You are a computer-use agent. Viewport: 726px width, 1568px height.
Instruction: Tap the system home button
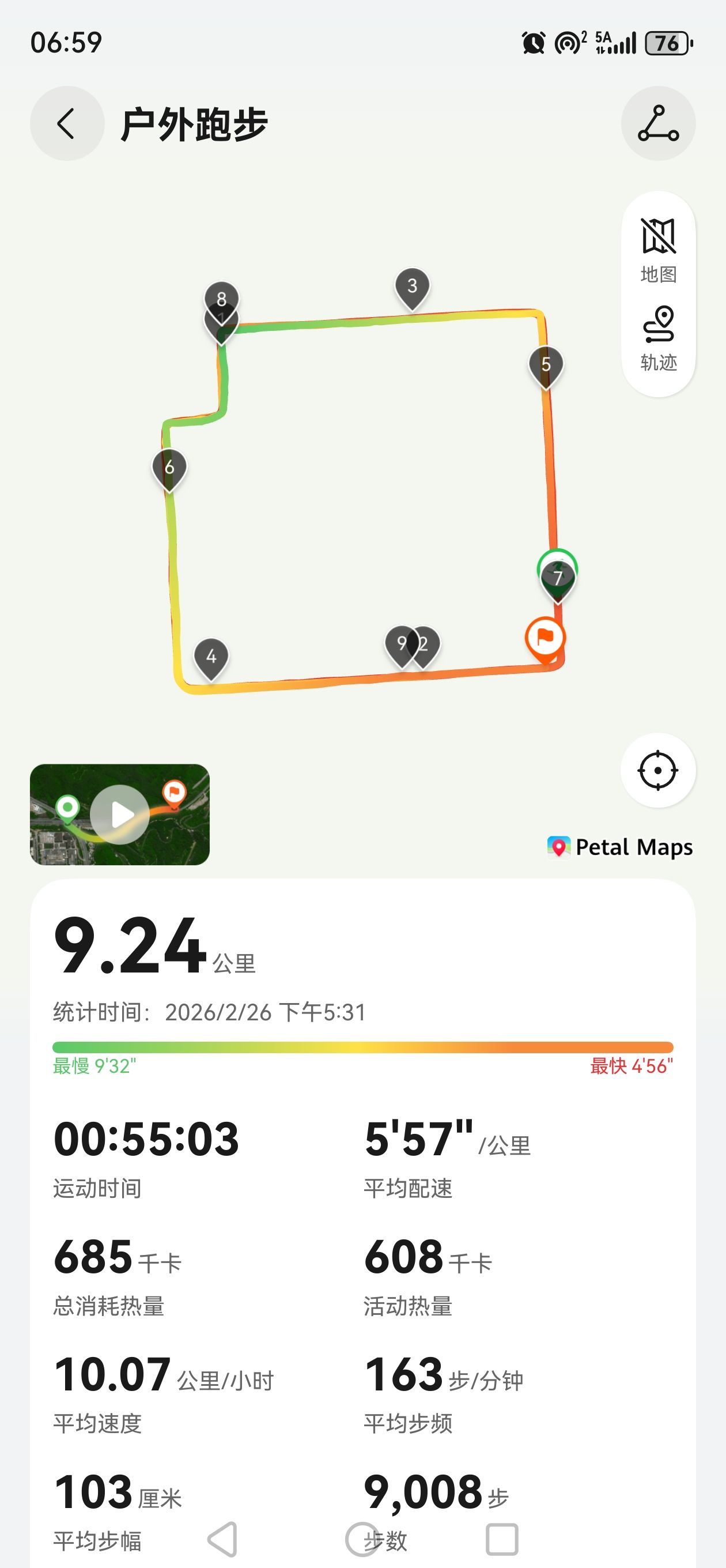pos(362,1539)
